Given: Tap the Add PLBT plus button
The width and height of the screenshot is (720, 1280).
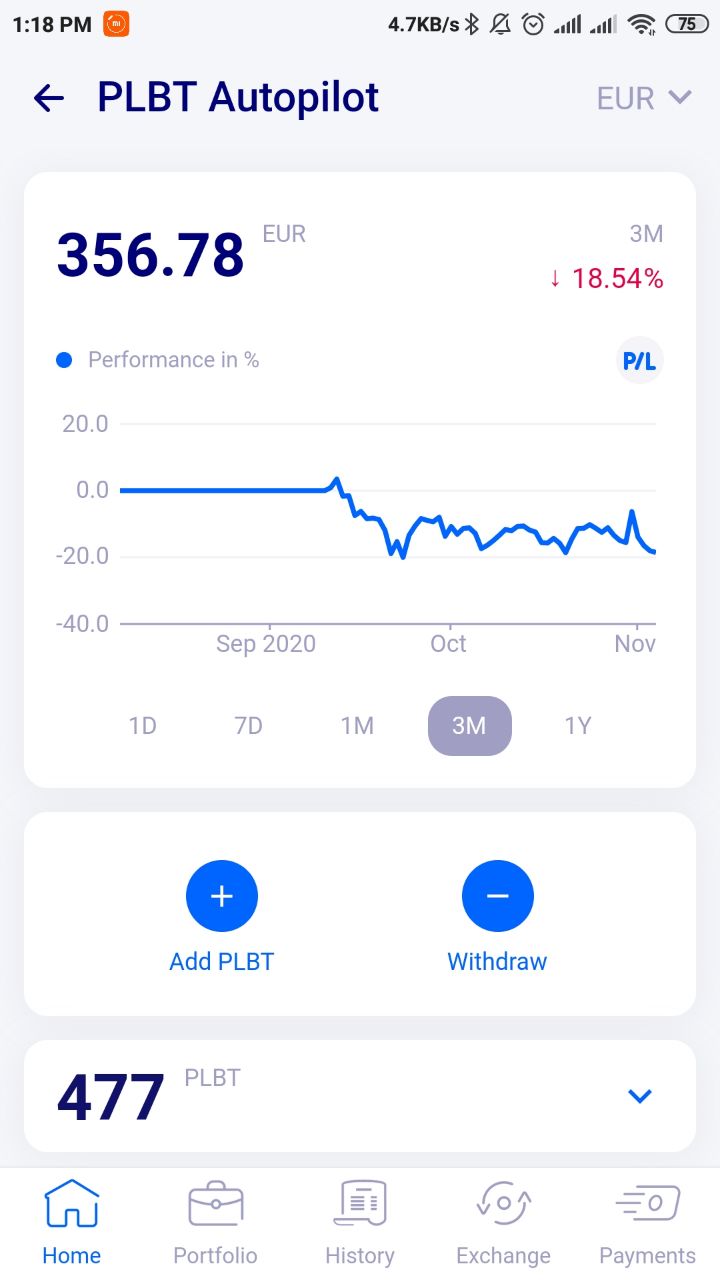Looking at the screenshot, I should [222, 896].
